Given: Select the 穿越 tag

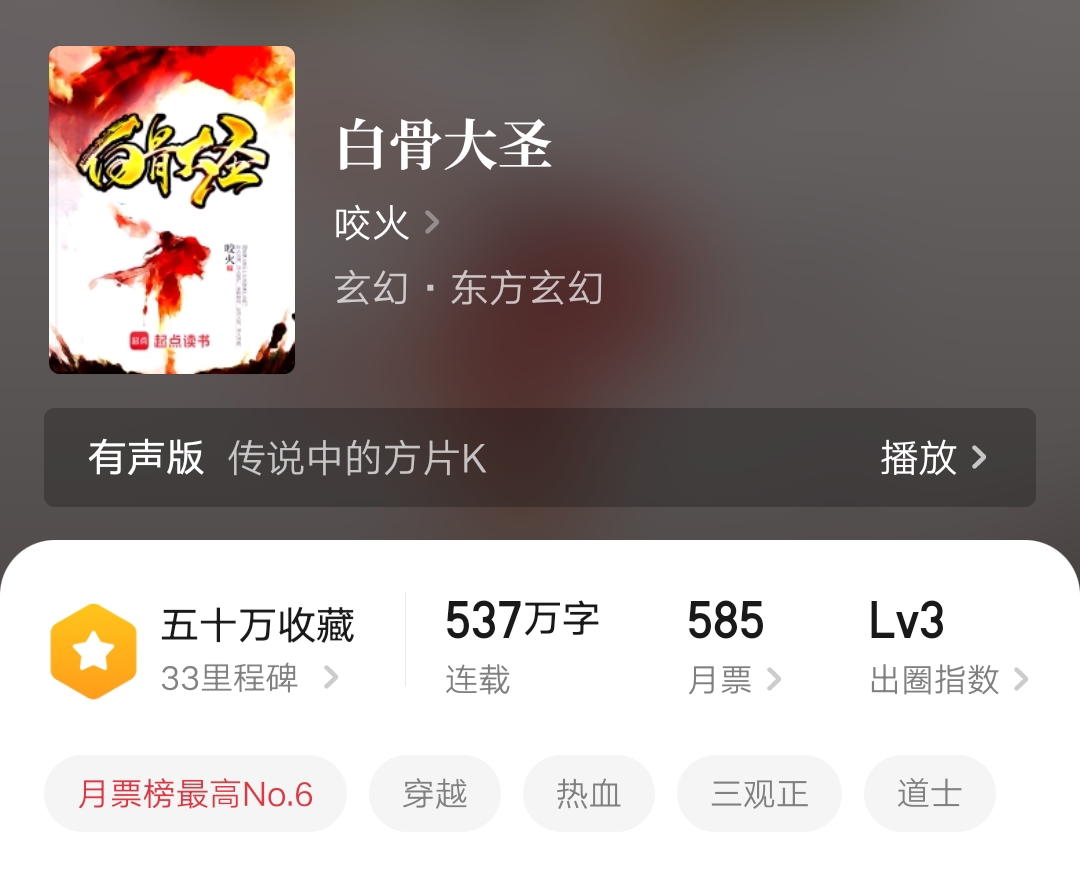Looking at the screenshot, I should [435, 794].
